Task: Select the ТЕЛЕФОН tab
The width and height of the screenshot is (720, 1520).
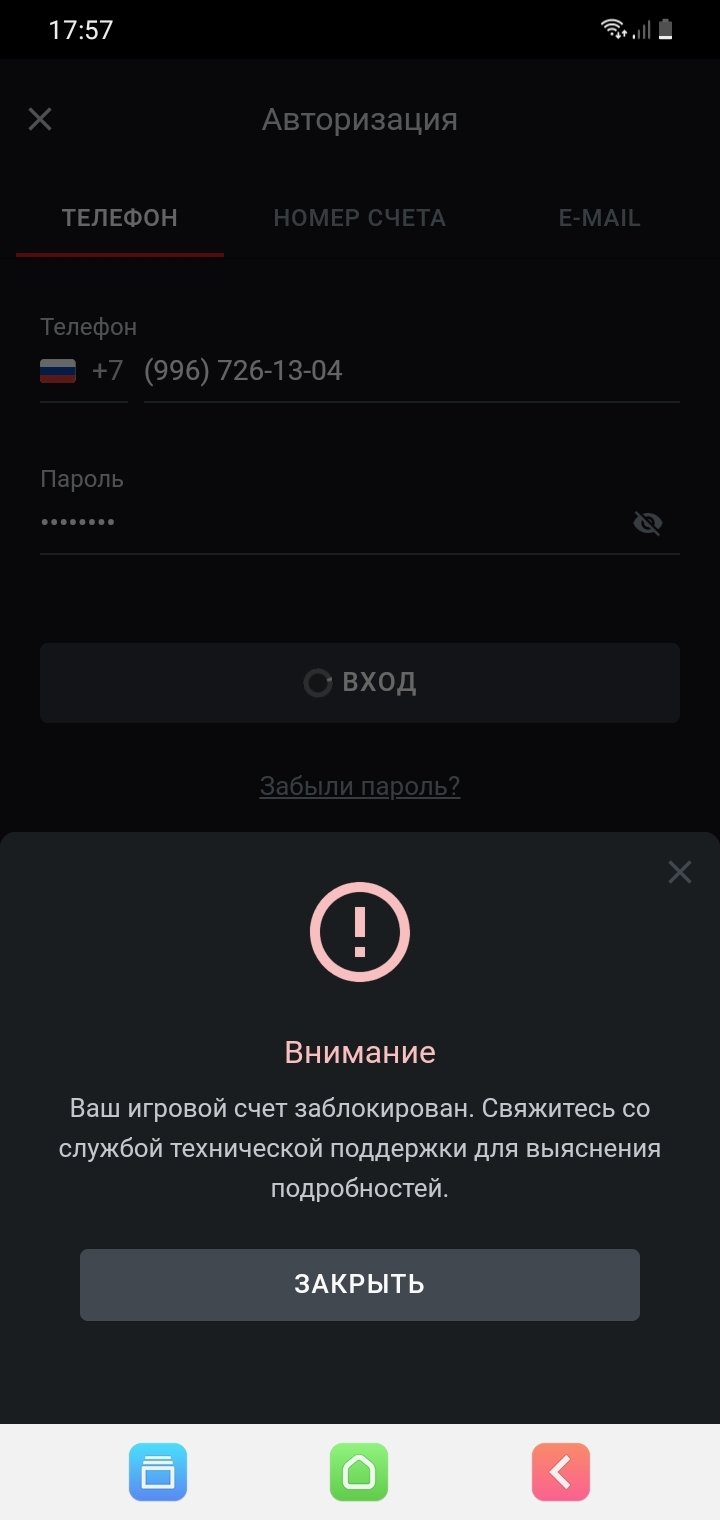Action: [x=120, y=218]
